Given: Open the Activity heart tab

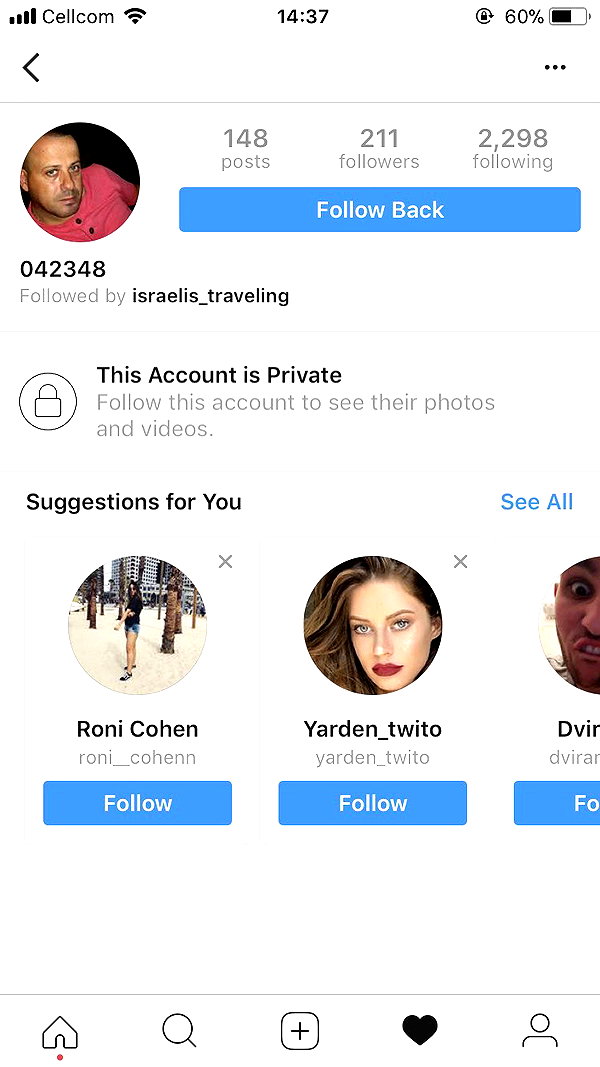Looking at the screenshot, I should tap(420, 1030).
